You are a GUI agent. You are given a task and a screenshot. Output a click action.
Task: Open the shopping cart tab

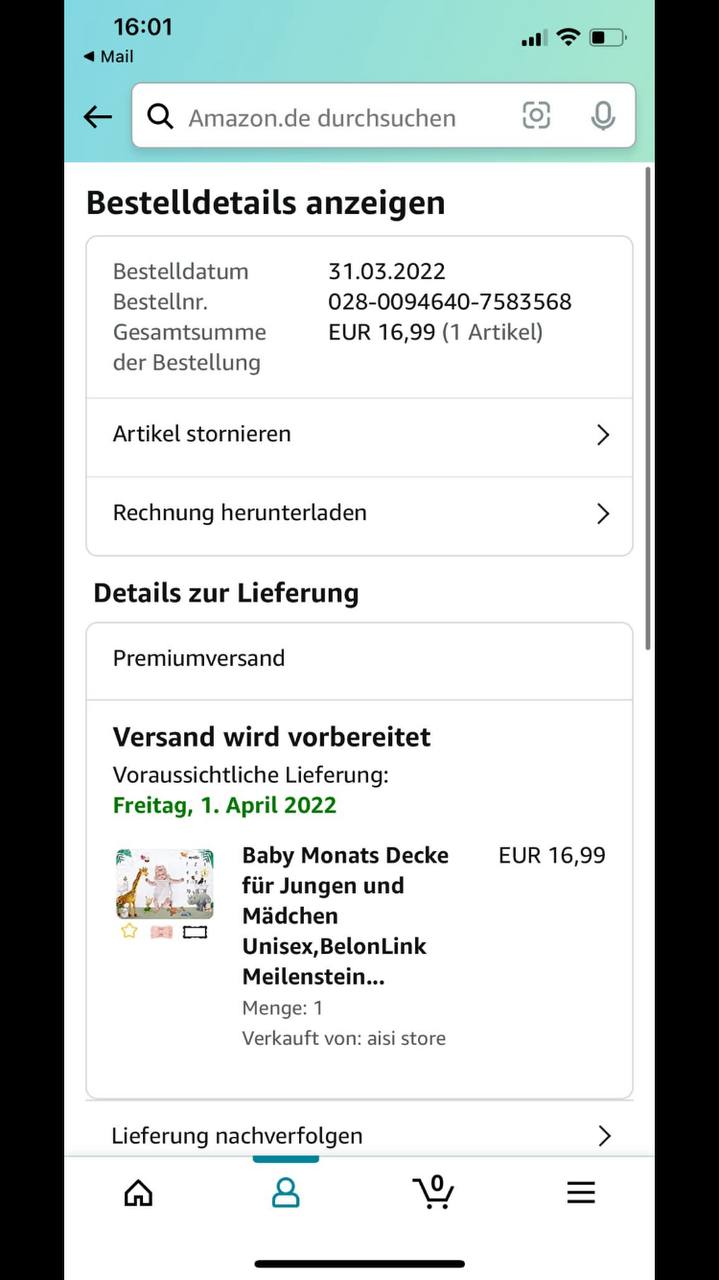point(433,1191)
